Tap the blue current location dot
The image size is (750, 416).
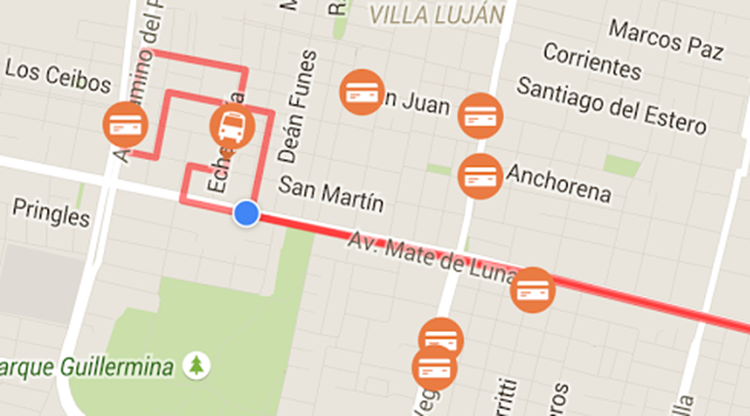point(246,213)
